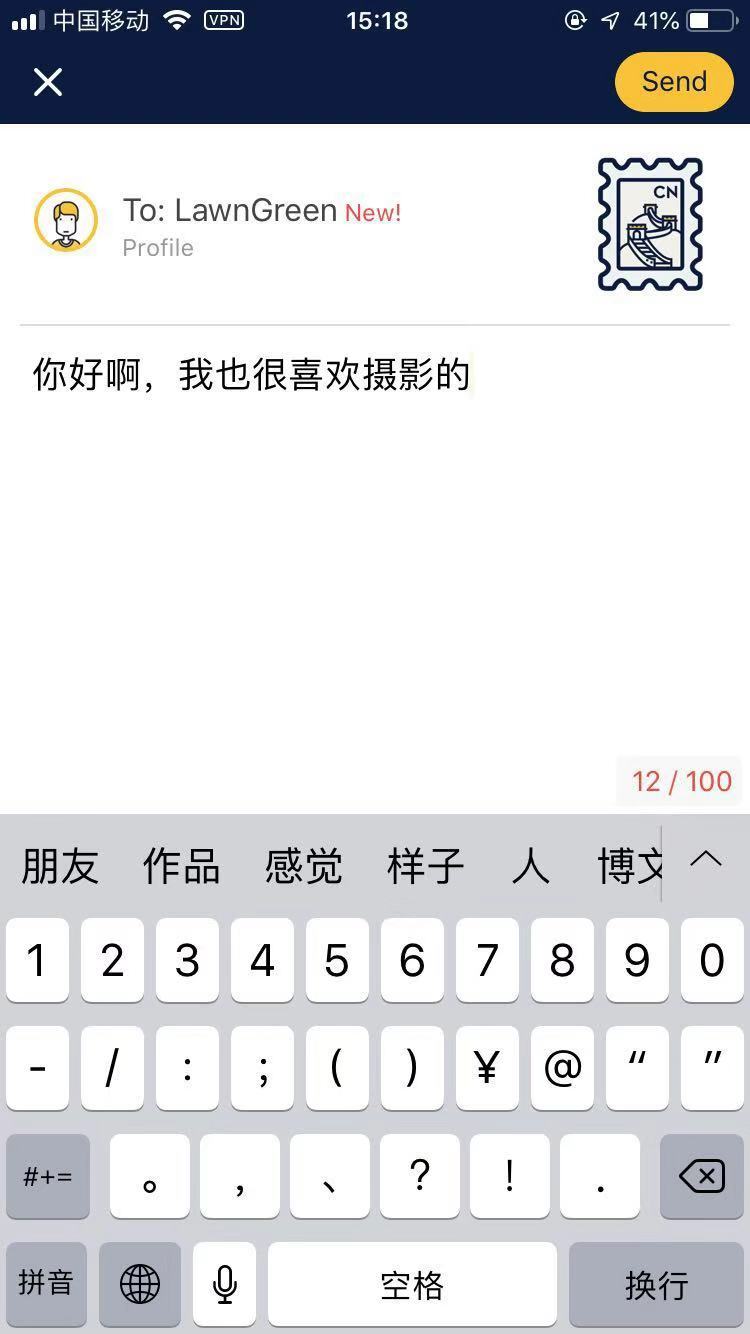Insert the 感觉 suggestion
The height and width of the screenshot is (1334, 750).
pyautogui.click(x=303, y=865)
